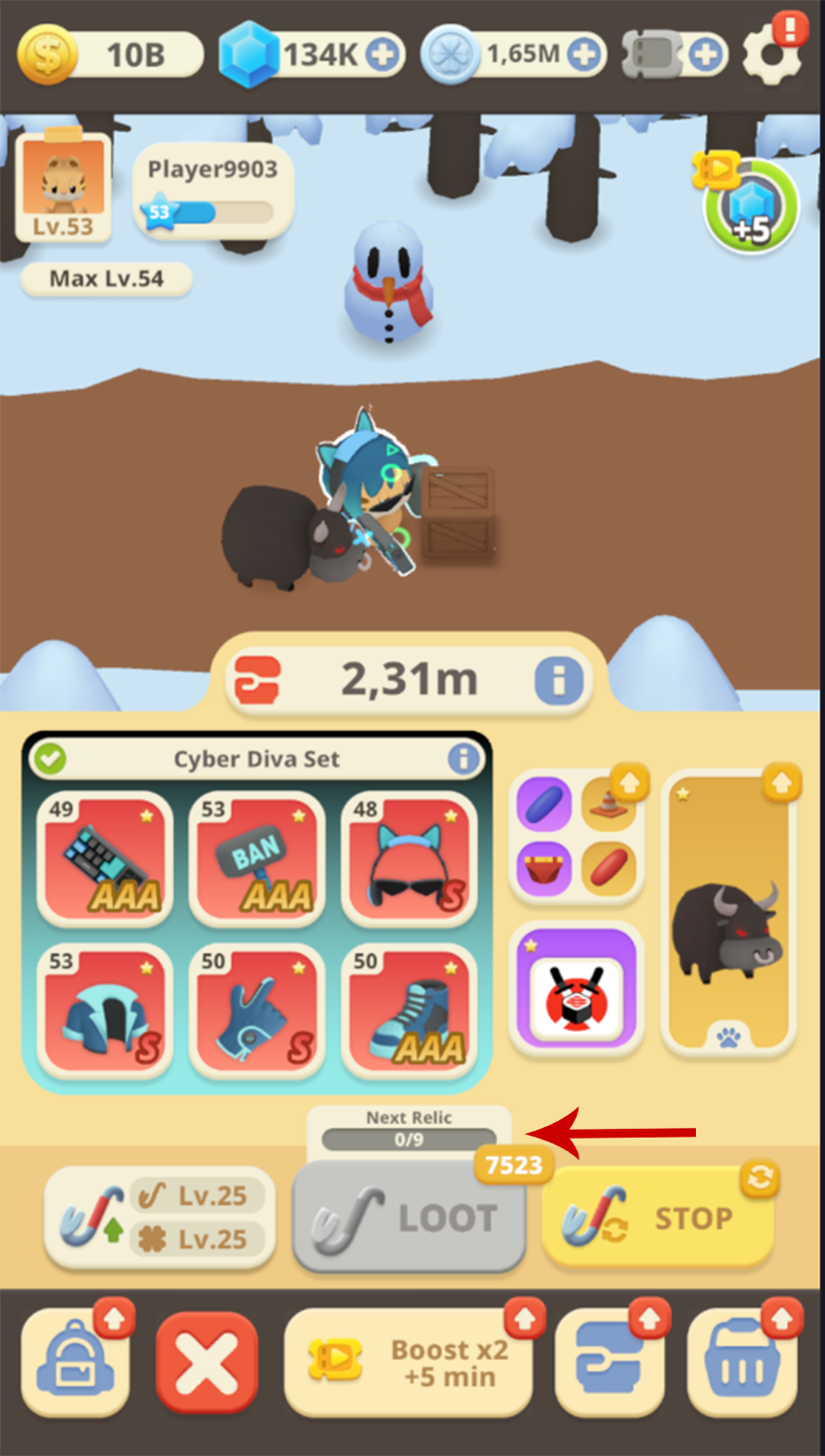This screenshot has height=1456, width=825.
Task: Select the level 53 BAN hammer item
Action: click(x=256, y=858)
